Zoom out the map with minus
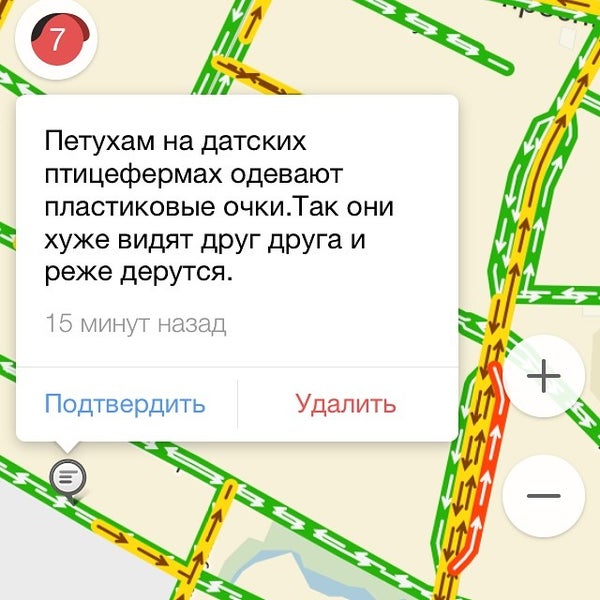The height and width of the screenshot is (600, 600). point(543,497)
